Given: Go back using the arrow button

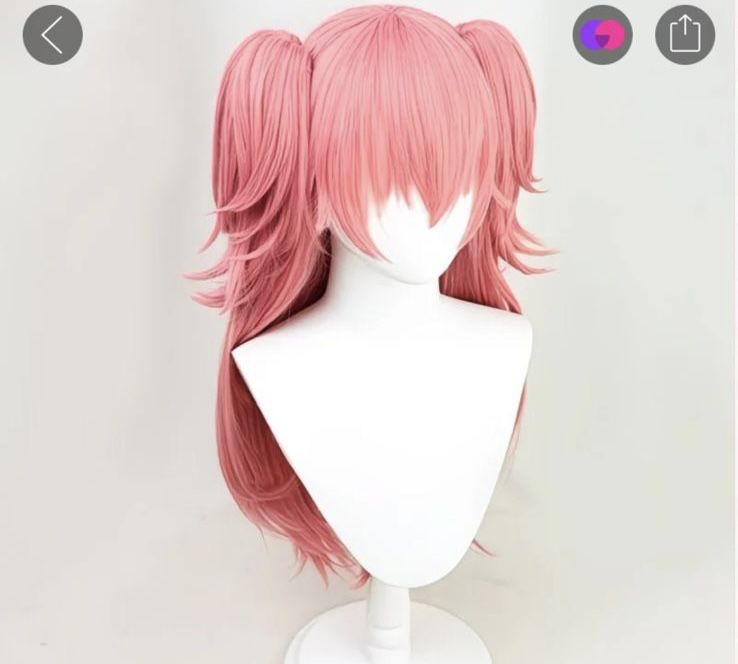Looking at the screenshot, I should pyautogui.click(x=52, y=34).
